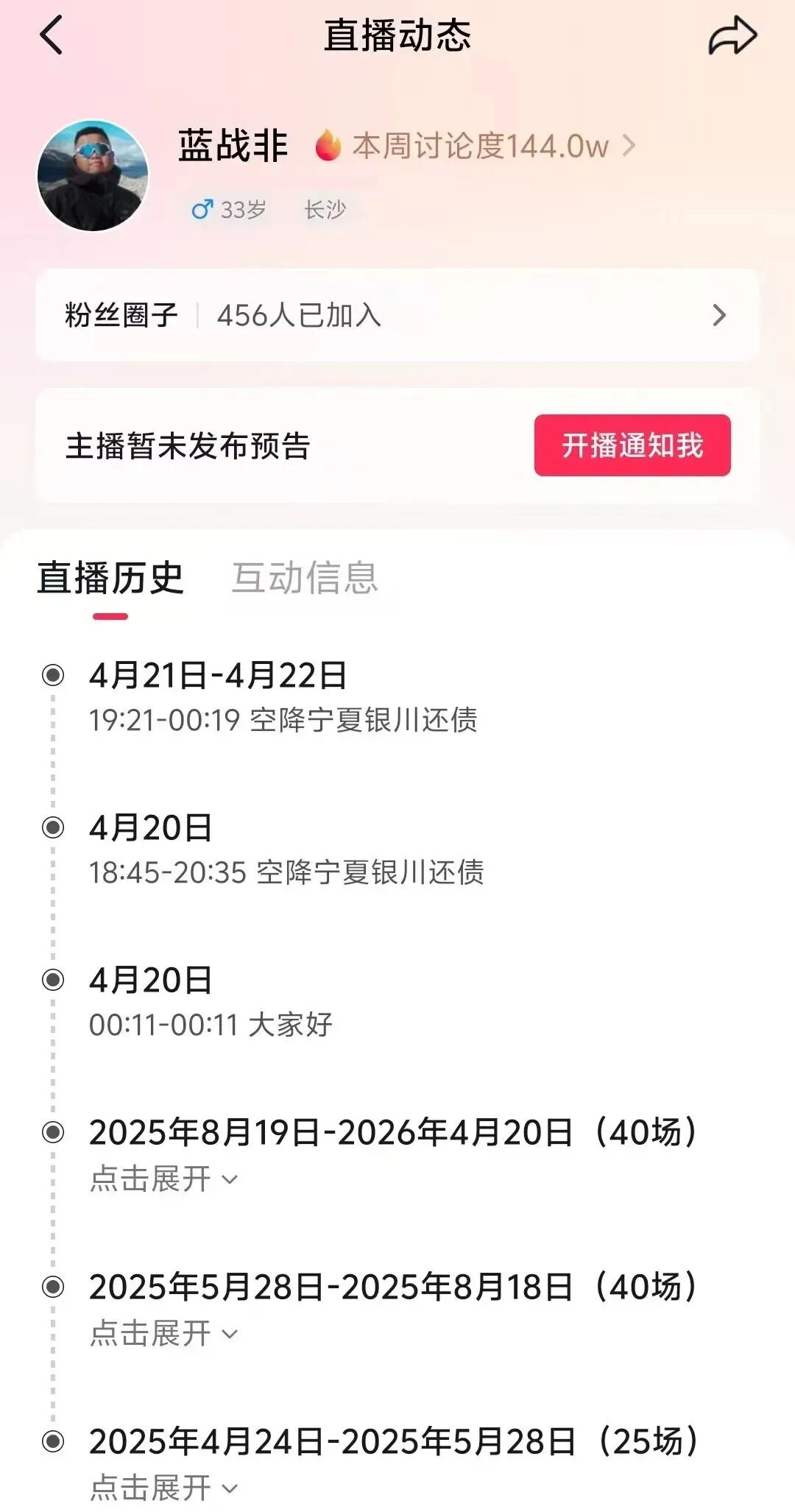The width and height of the screenshot is (795, 1512).
Task: Switch to the 互动信息 tab
Action: tap(305, 578)
